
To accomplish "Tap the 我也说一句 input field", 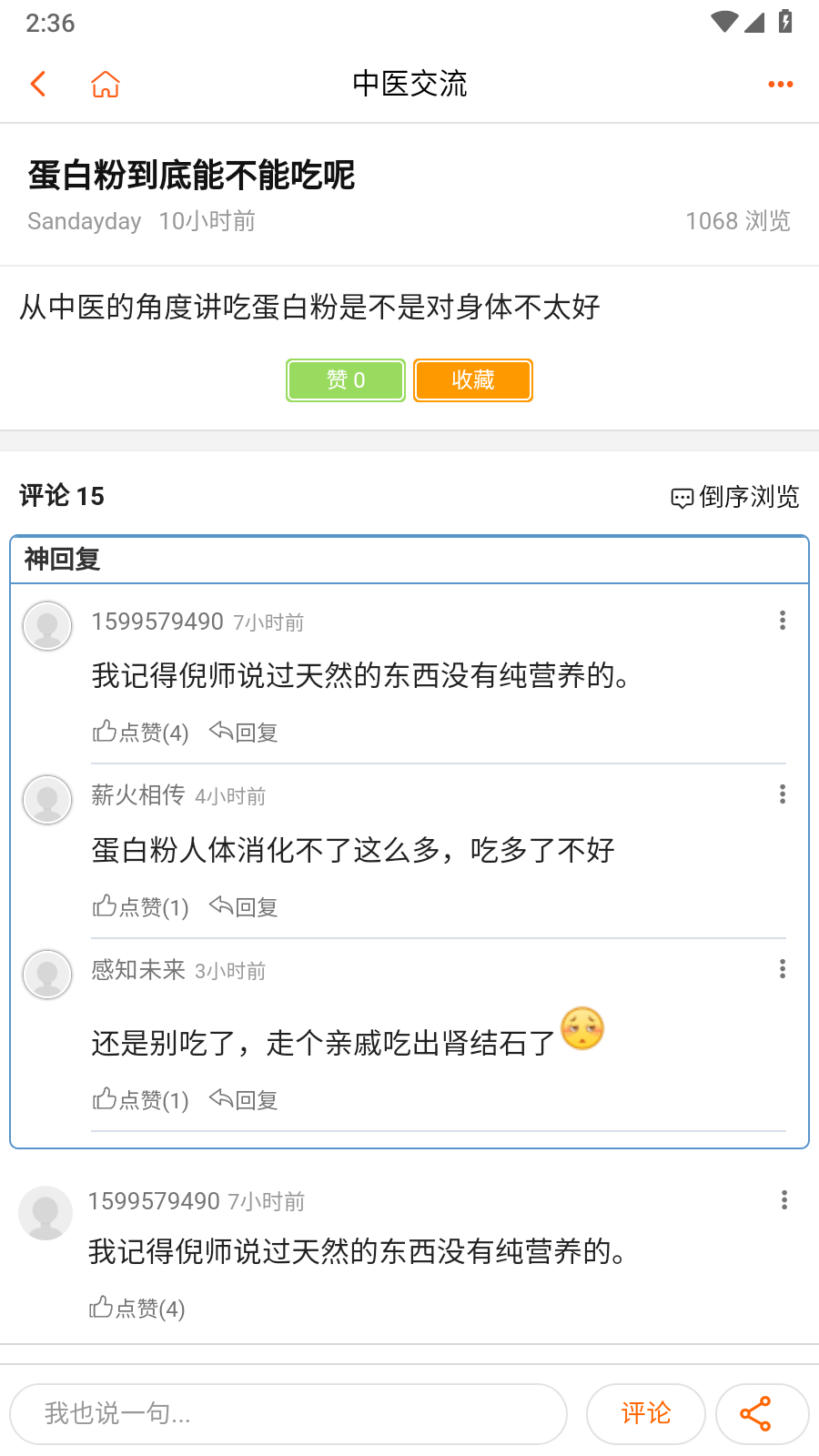I will (x=288, y=1413).
